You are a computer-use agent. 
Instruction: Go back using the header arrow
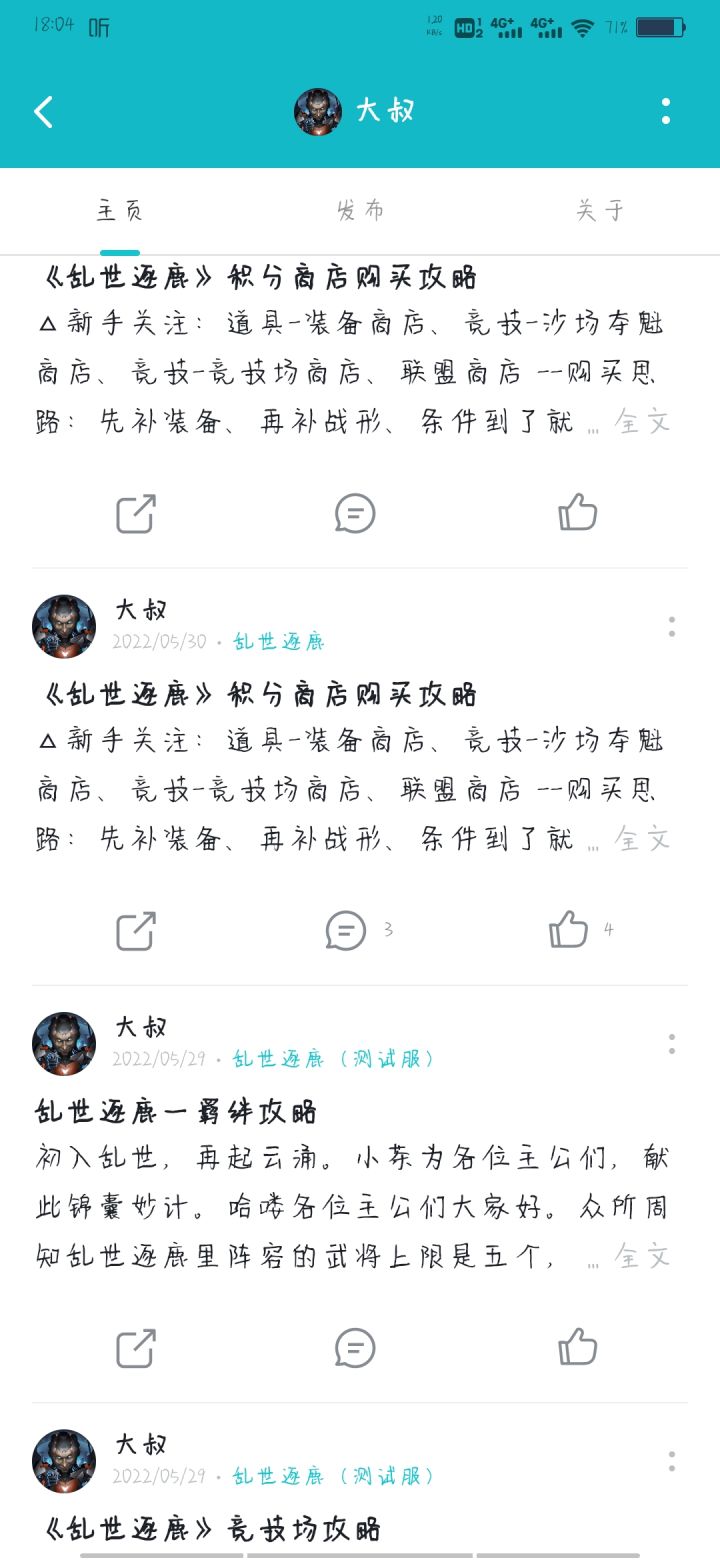[43, 111]
